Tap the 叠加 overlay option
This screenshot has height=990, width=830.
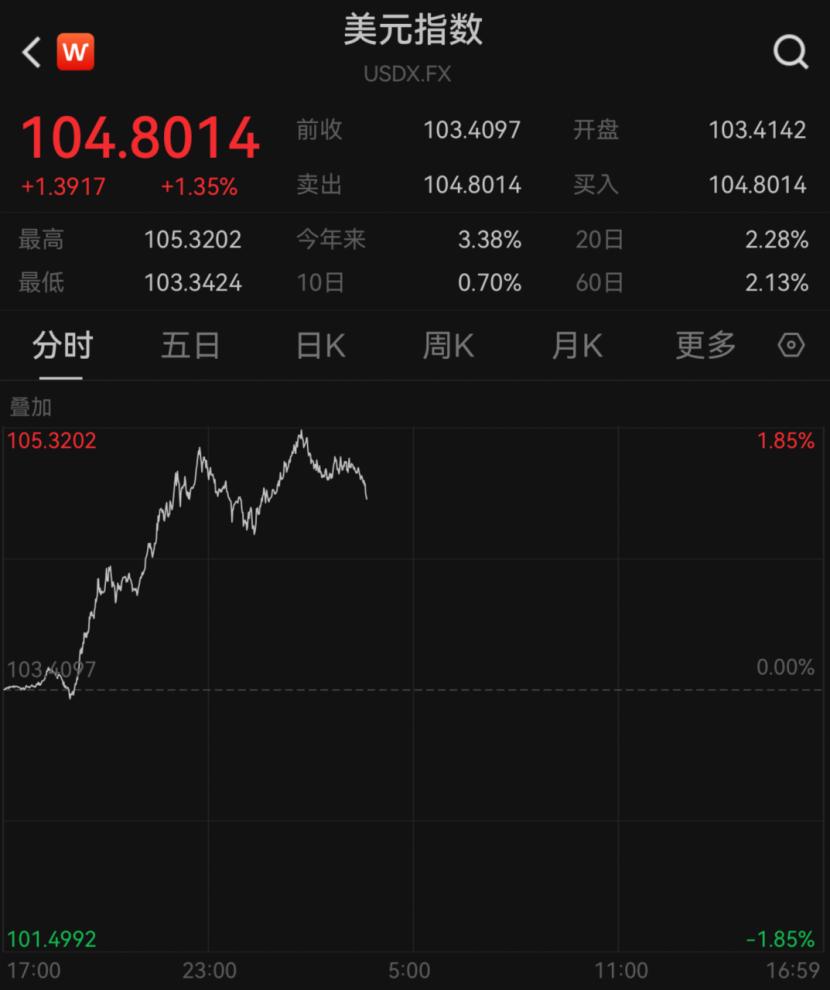pyautogui.click(x=30, y=407)
